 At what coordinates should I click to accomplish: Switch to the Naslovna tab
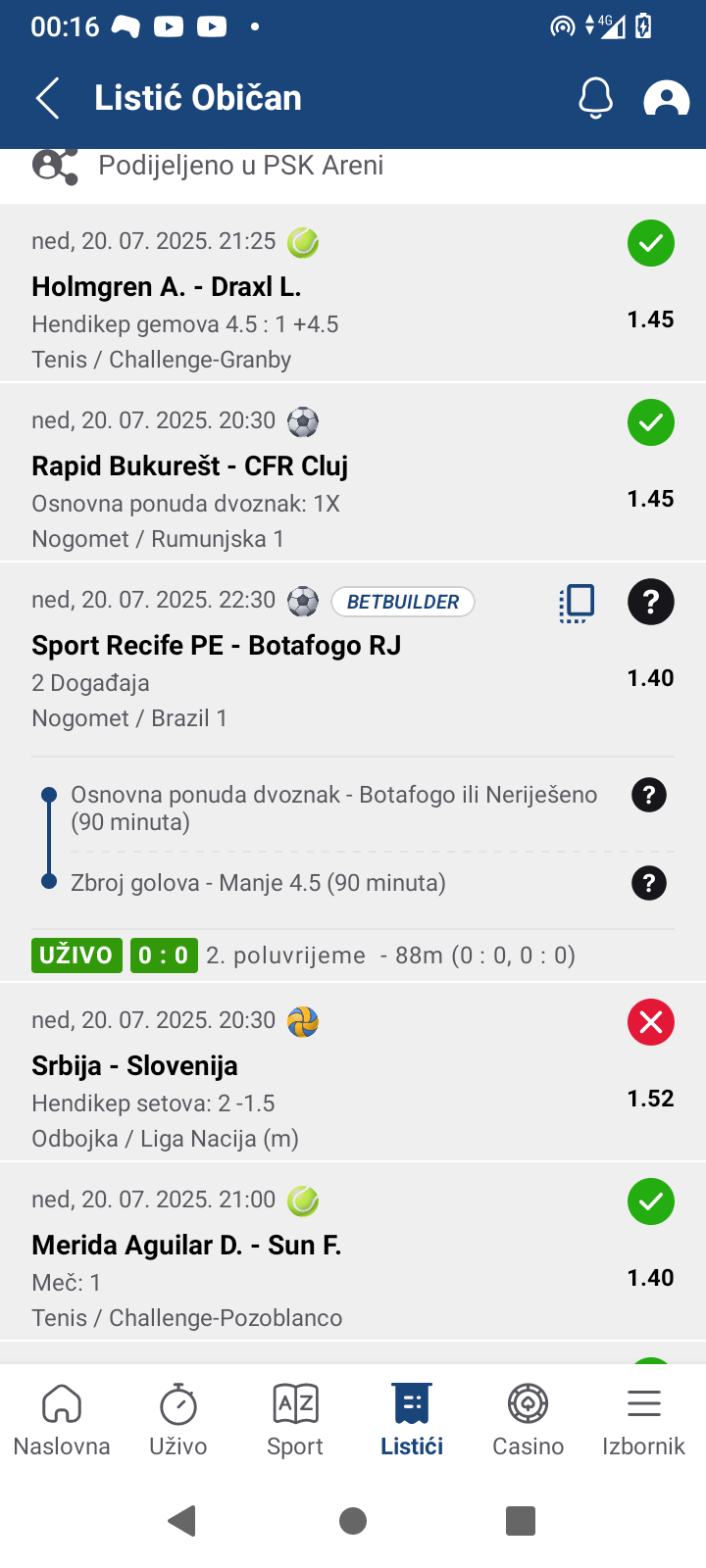62,1421
